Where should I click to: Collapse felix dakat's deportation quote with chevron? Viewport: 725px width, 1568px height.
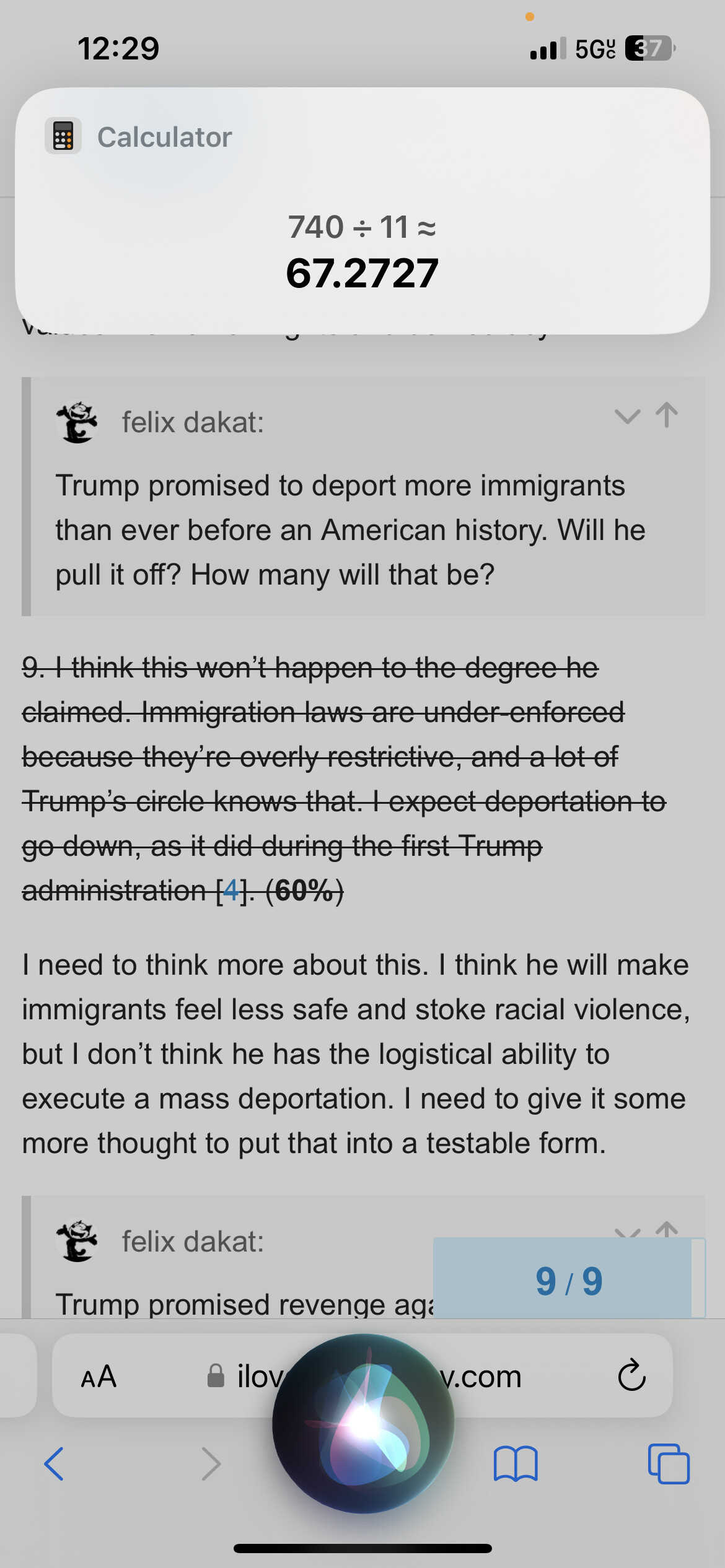click(x=627, y=416)
